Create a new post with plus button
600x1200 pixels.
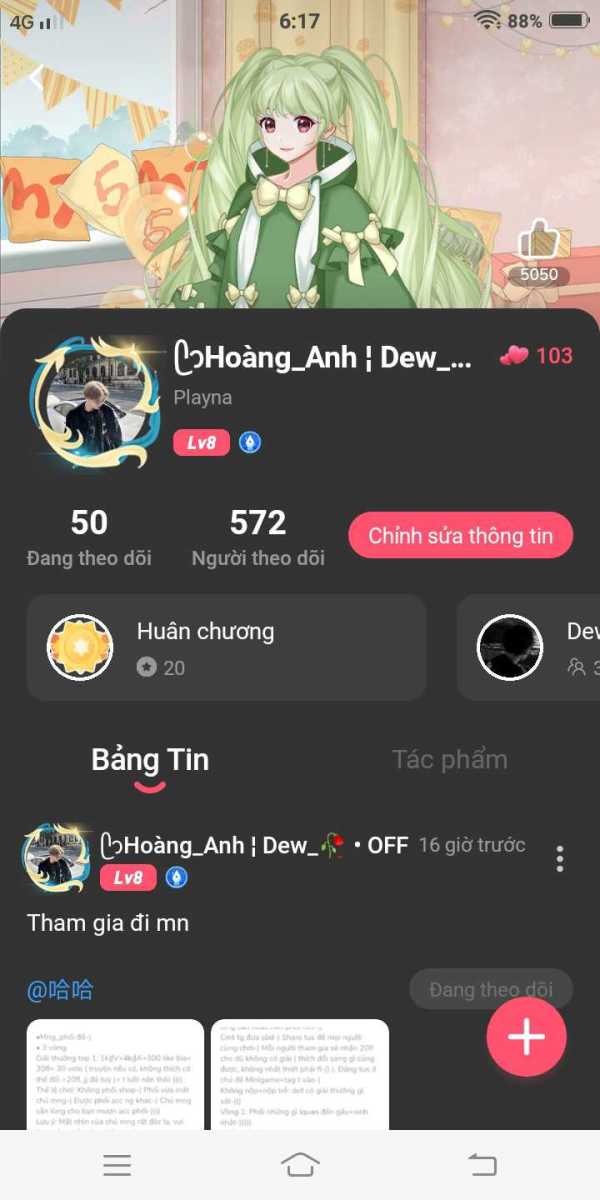[527, 1037]
